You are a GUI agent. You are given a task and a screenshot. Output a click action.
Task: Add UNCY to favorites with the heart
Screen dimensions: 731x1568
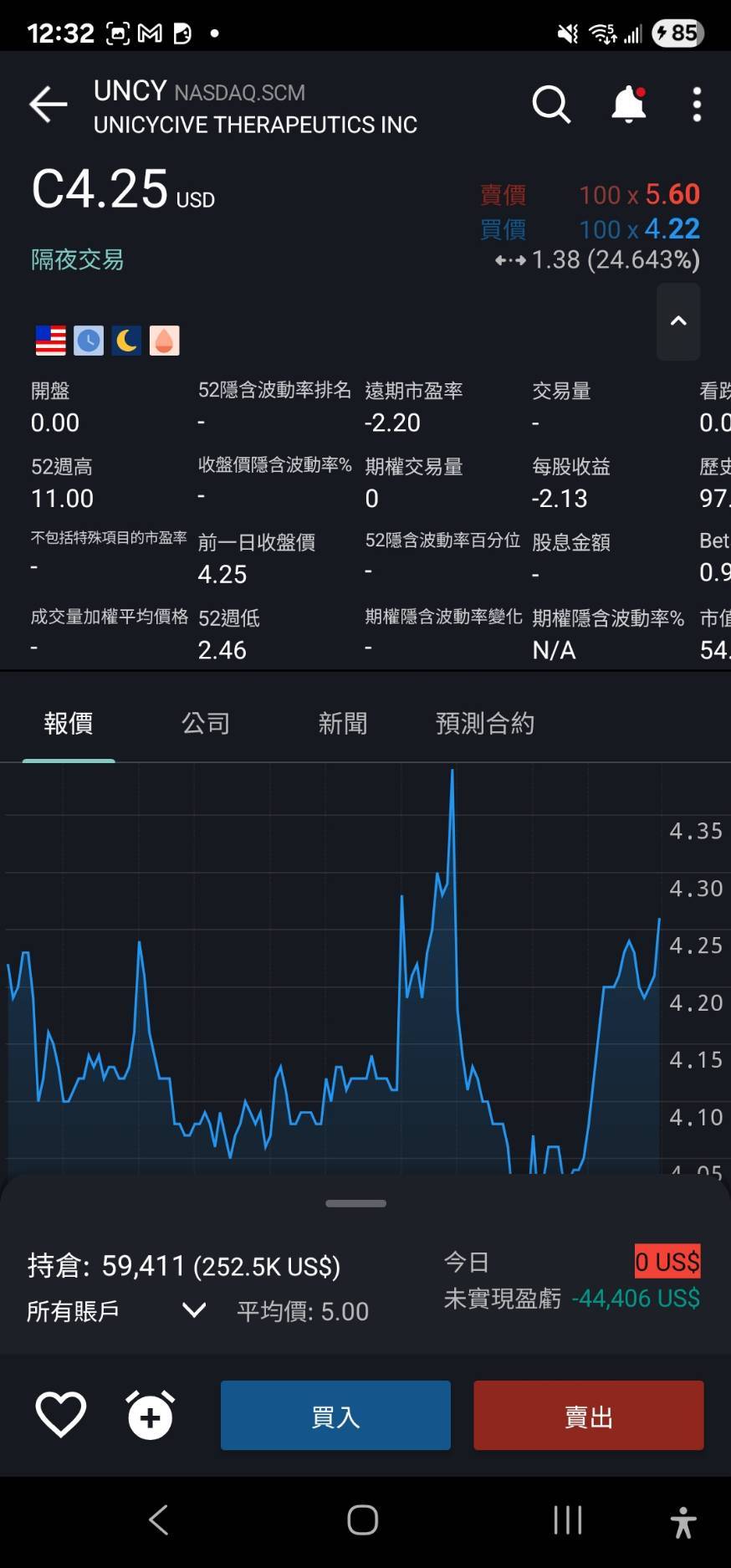pyautogui.click(x=61, y=1415)
